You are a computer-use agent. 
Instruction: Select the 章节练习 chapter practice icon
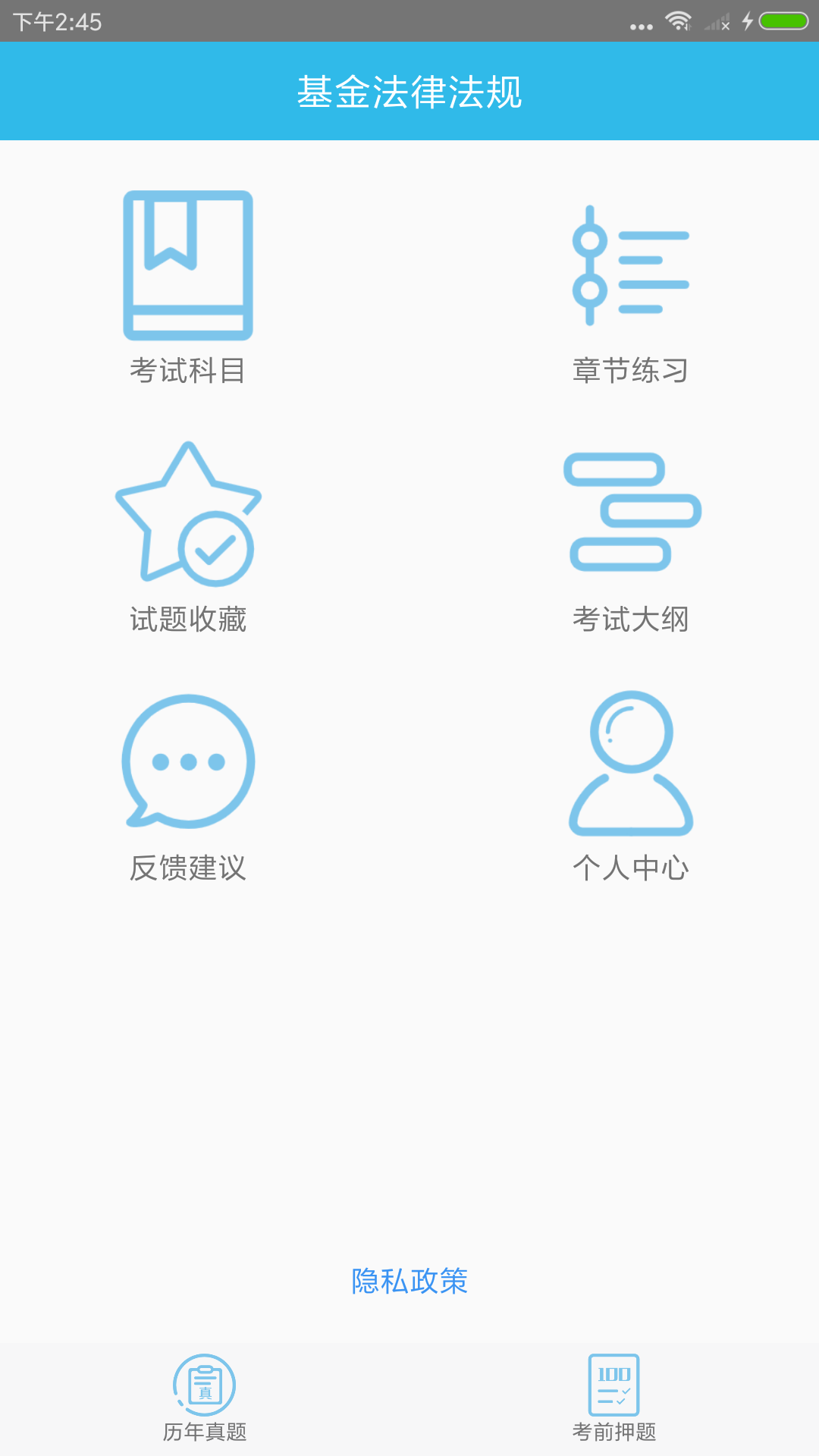[x=632, y=265]
